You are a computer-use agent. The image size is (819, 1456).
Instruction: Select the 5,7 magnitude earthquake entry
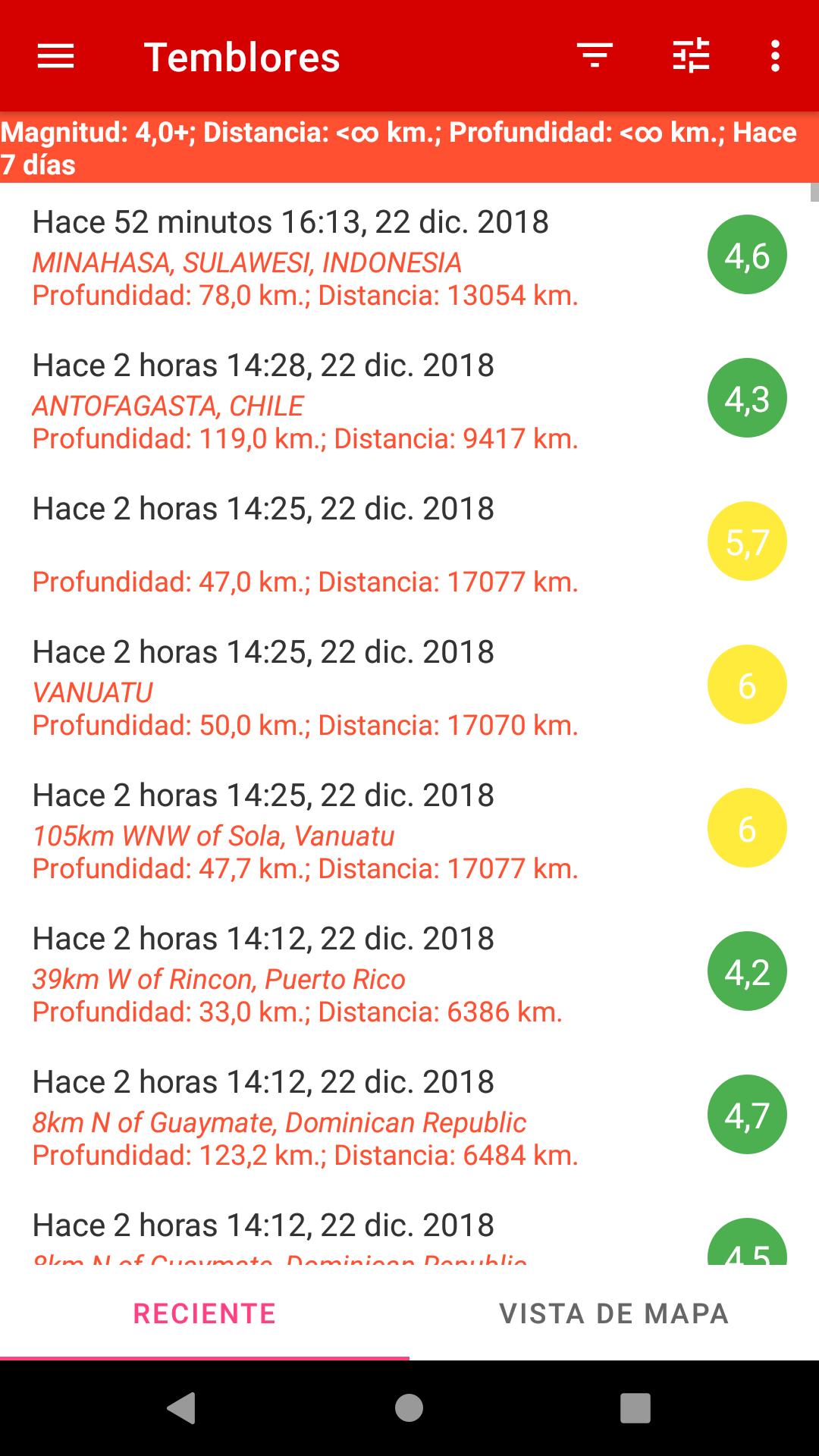(409, 542)
